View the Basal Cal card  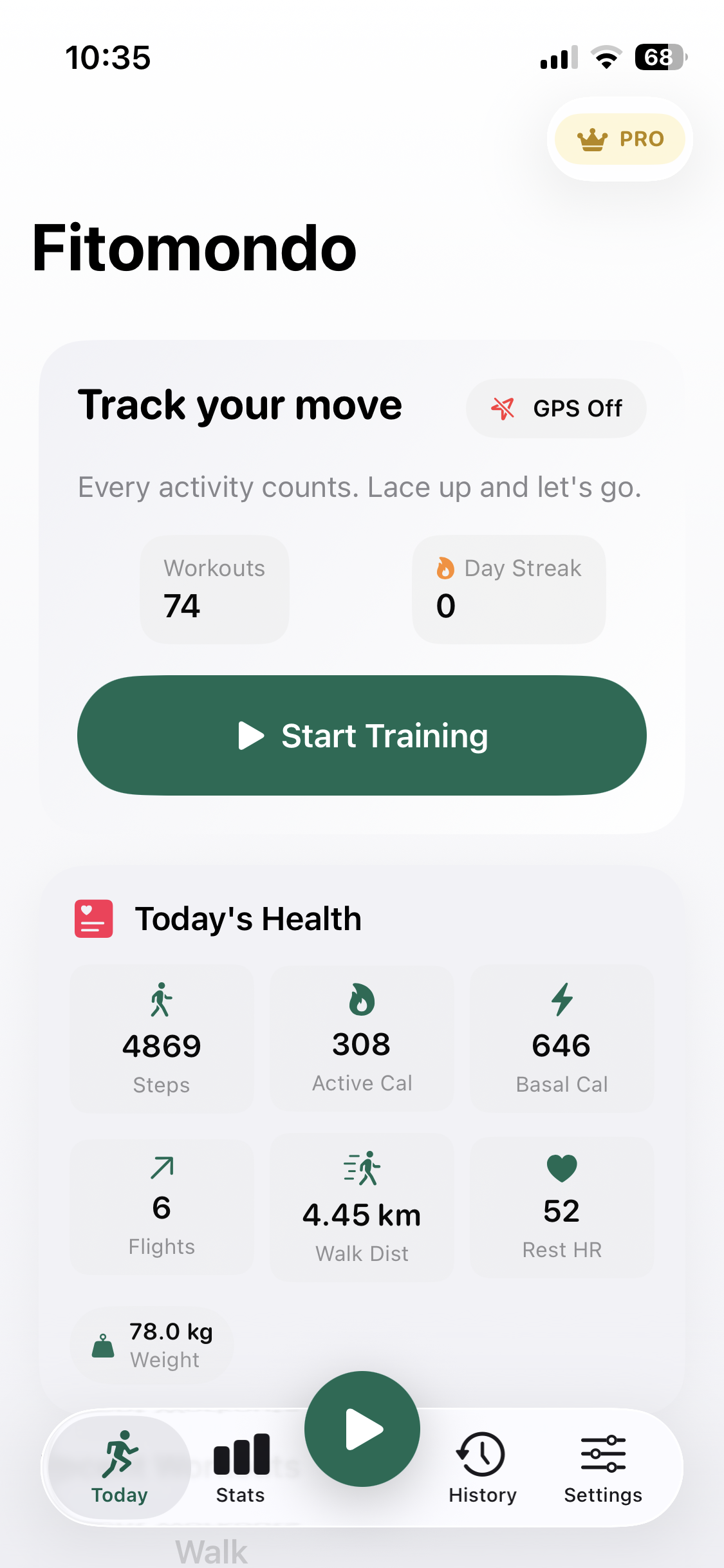[x=562, y=1040]
